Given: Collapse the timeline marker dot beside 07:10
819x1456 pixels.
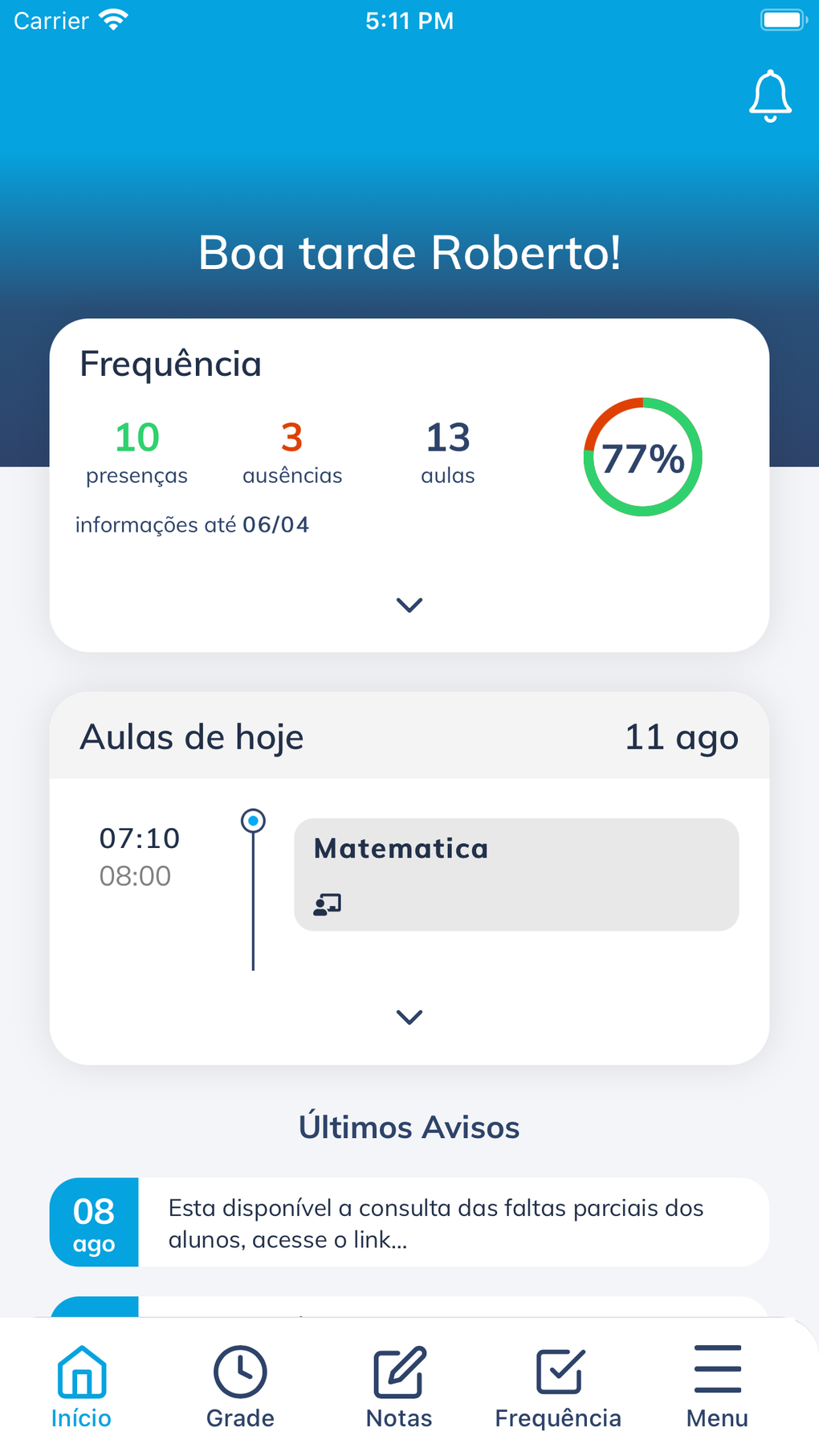Looking at the screenshot, I should 253,820.
